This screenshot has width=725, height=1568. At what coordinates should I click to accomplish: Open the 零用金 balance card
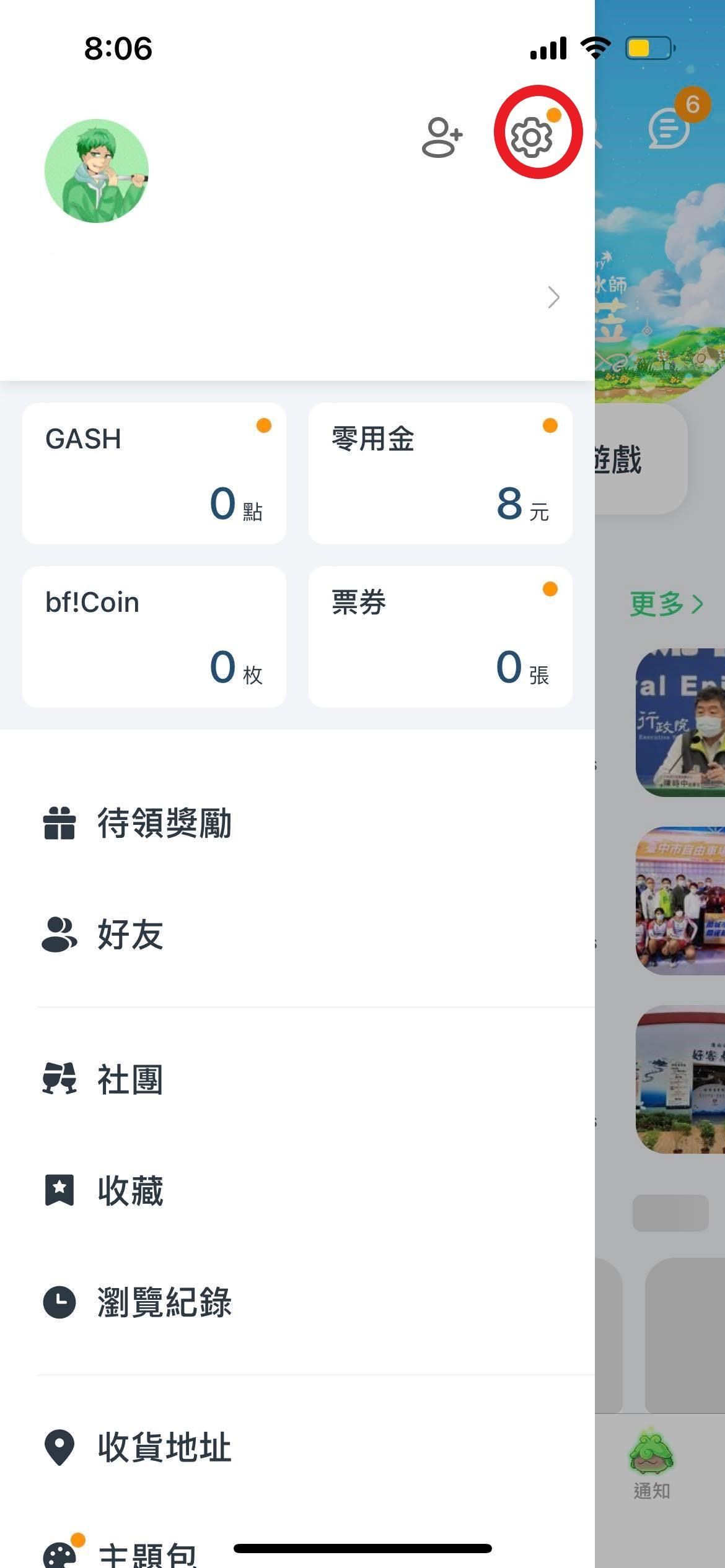pos(440,473)
